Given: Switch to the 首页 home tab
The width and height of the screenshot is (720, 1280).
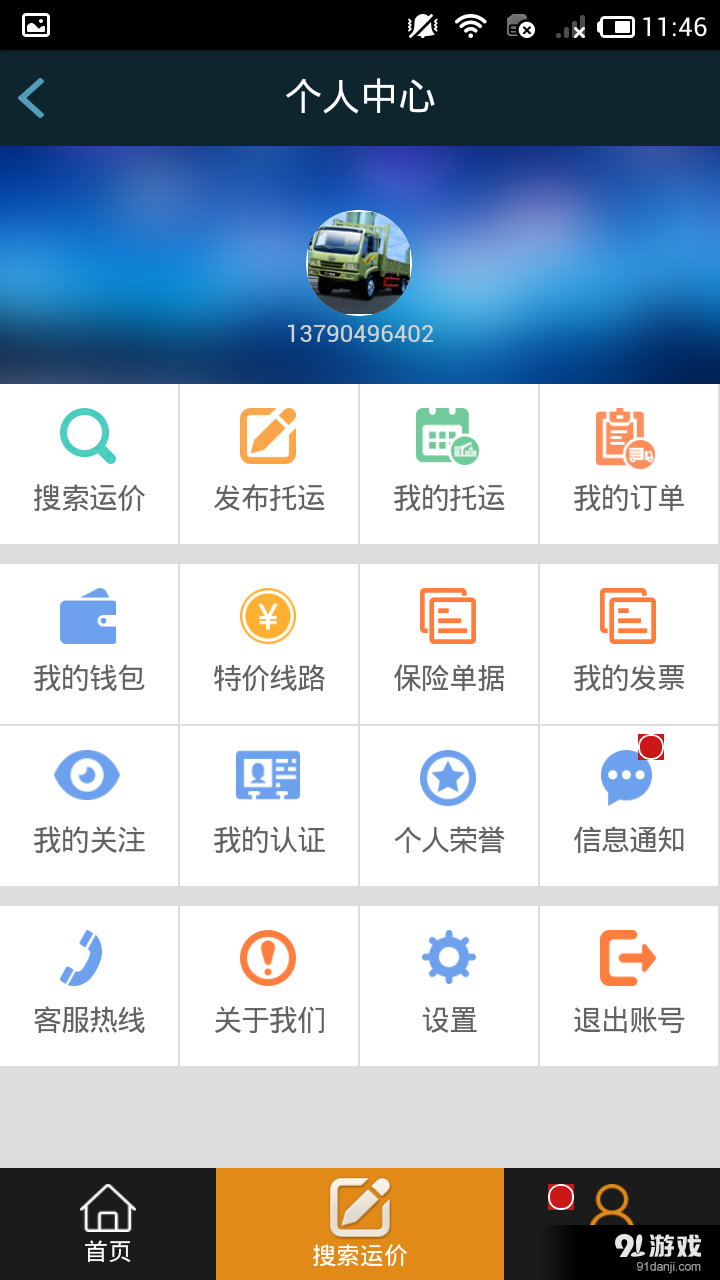Looking at the screenshot, I should click(x=107, y=1222).
